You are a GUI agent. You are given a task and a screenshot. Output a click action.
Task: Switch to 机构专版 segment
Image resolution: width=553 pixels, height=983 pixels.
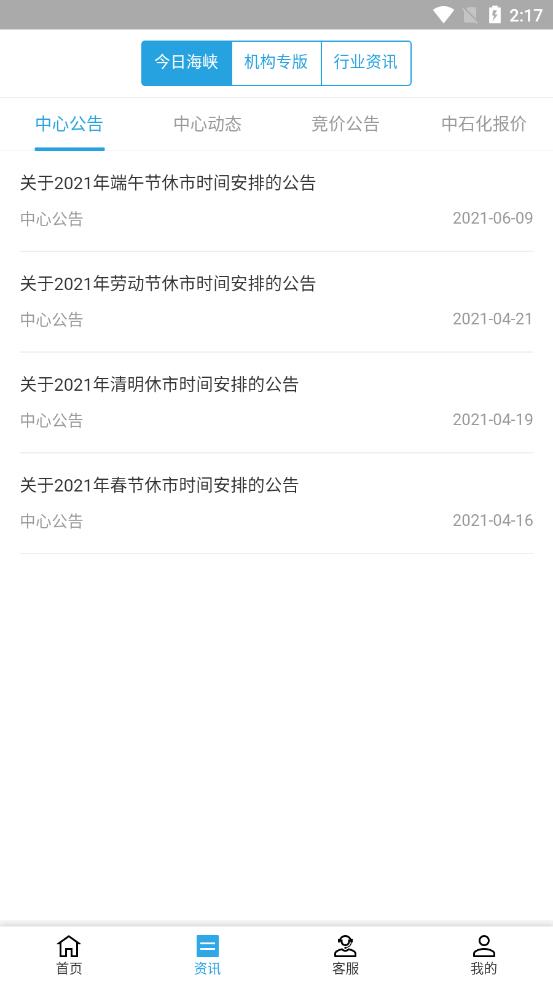pyautogui.click(x=276, y=63)
